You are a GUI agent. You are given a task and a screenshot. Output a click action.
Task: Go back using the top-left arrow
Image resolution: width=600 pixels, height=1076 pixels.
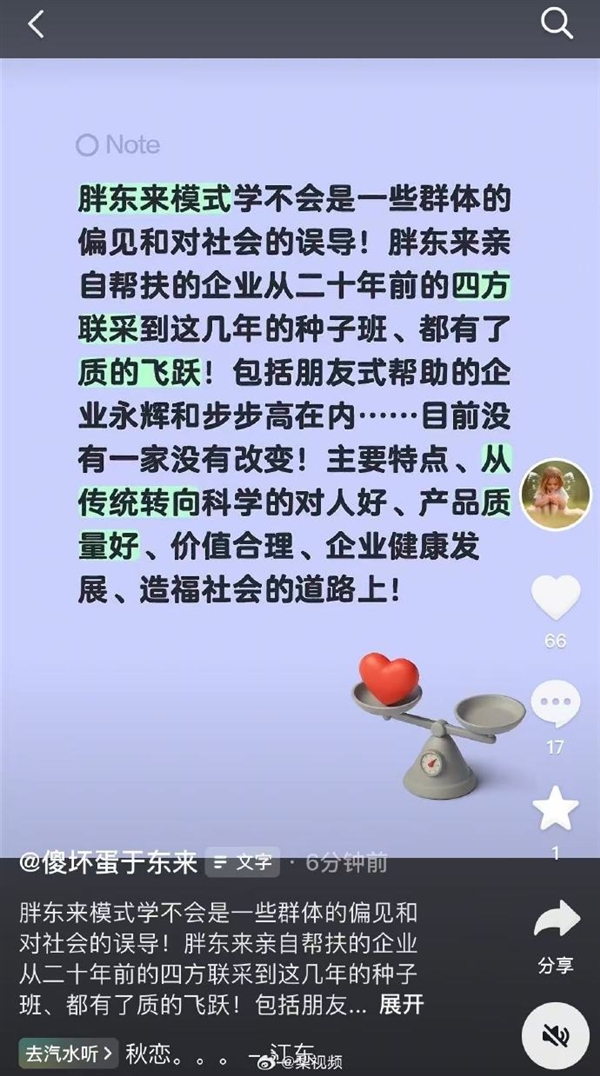tap(36, 25)
